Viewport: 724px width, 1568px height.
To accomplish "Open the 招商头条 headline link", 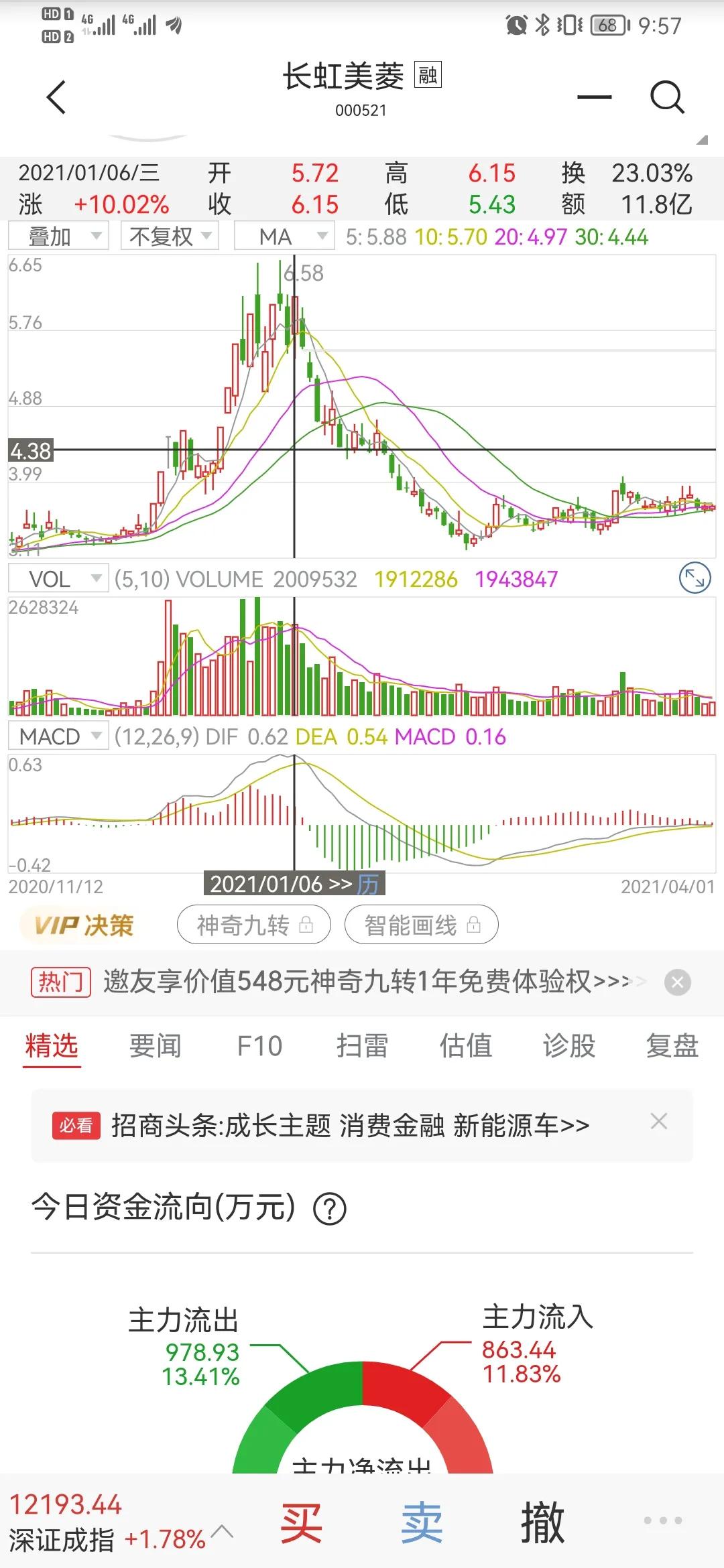I will pyautogui.click(x=350, y=1126).
